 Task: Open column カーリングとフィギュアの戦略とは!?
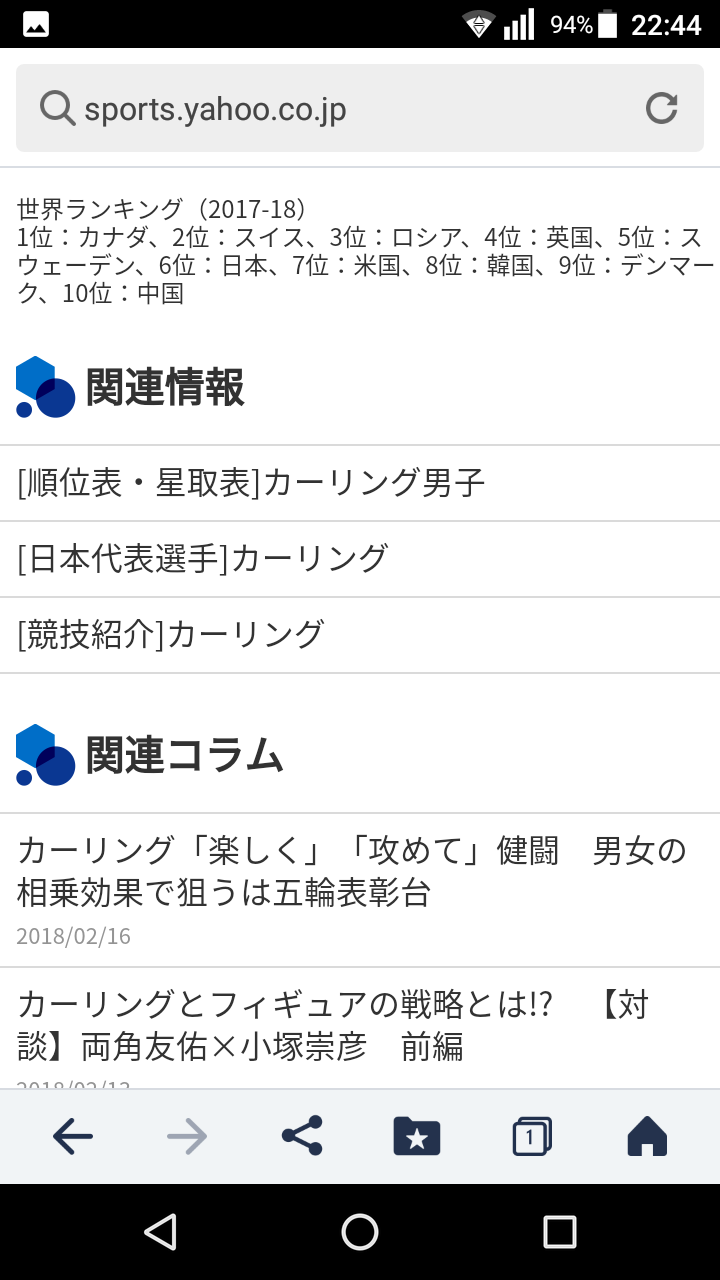(x=360, y=1028)
